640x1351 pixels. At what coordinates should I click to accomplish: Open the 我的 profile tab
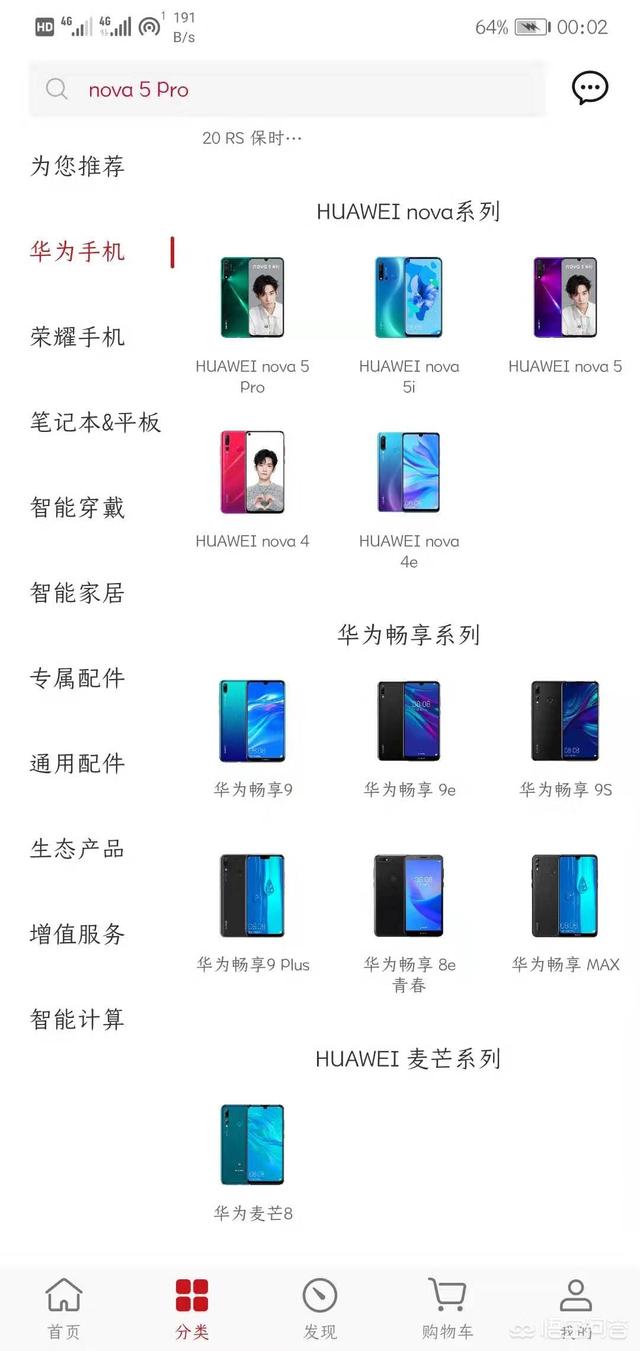pyautogui.click(x=575, y=1308)
